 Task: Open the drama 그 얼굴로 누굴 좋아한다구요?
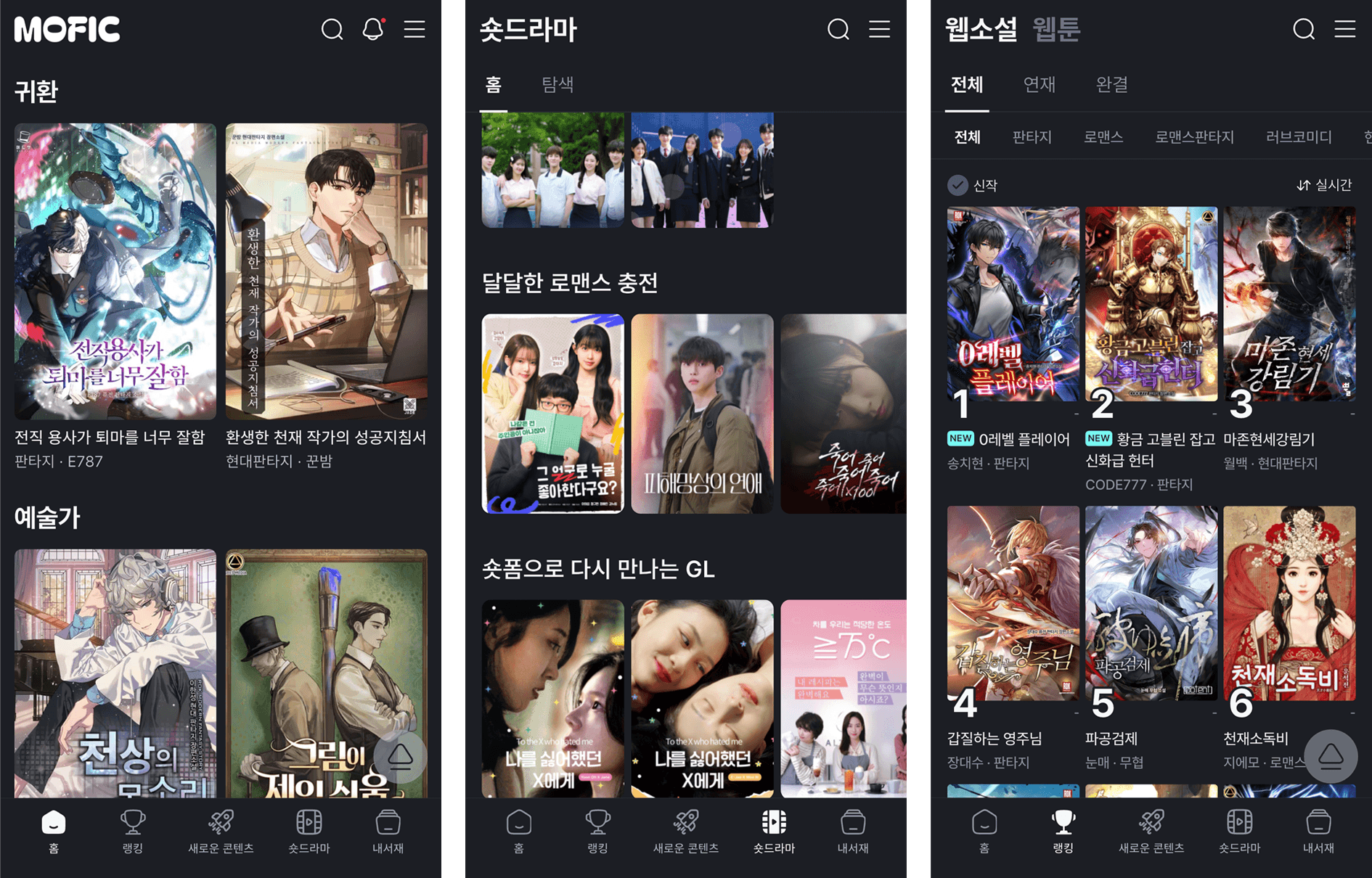552,414
